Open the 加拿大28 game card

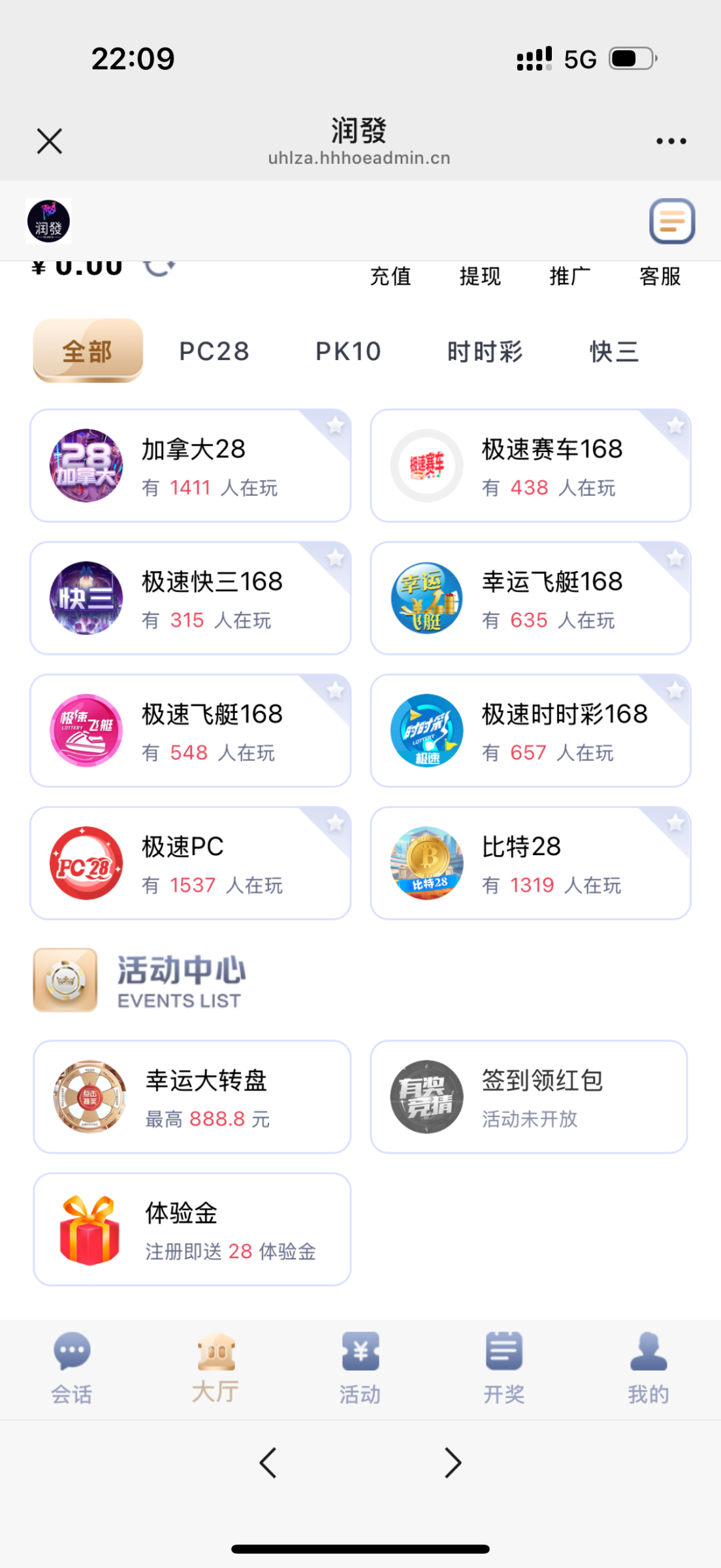tap(190, 466)
